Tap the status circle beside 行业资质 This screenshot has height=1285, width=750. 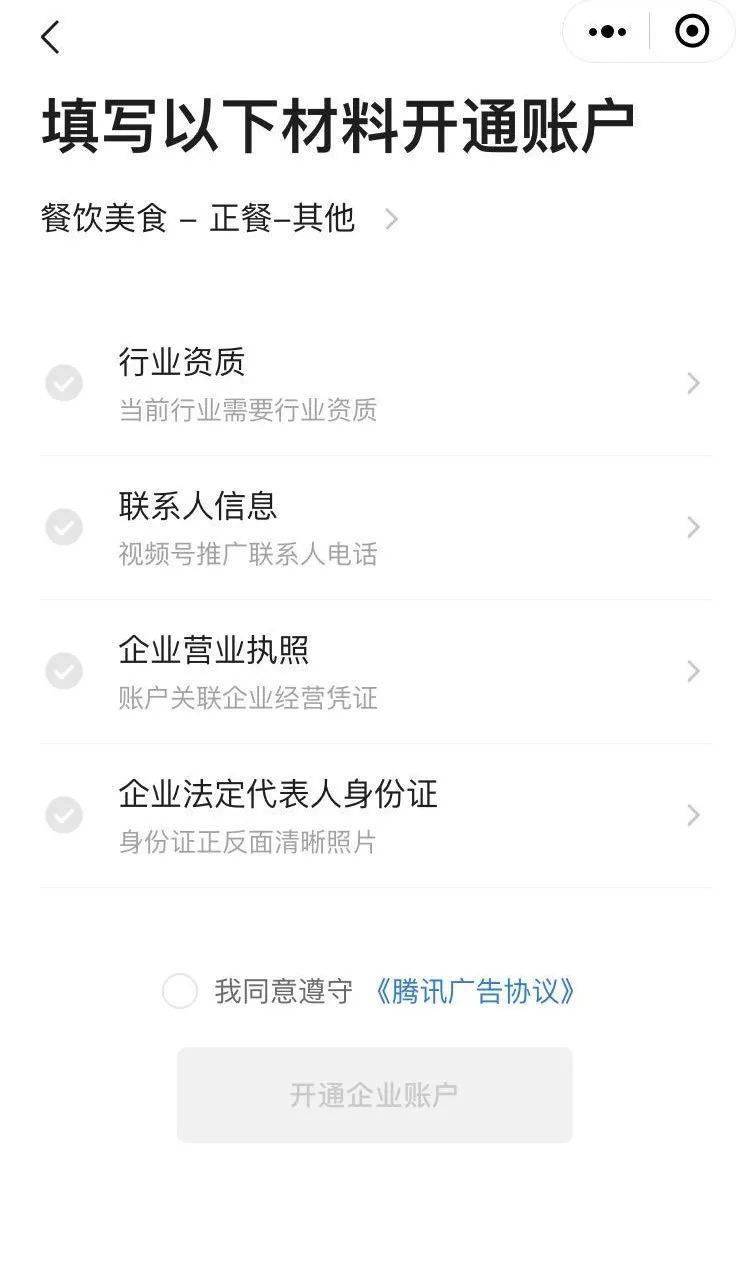coord(64,383)
